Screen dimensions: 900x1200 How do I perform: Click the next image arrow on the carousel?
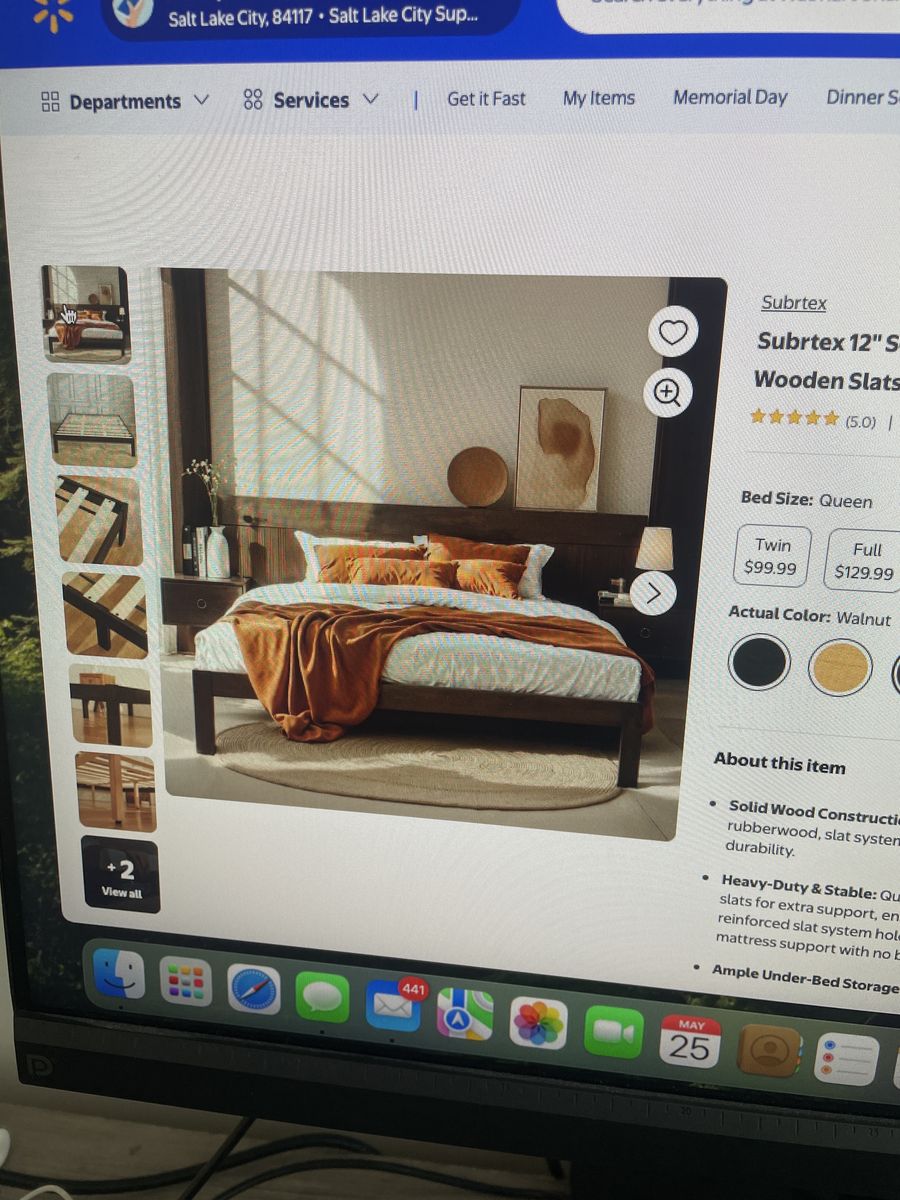point(655,593)
